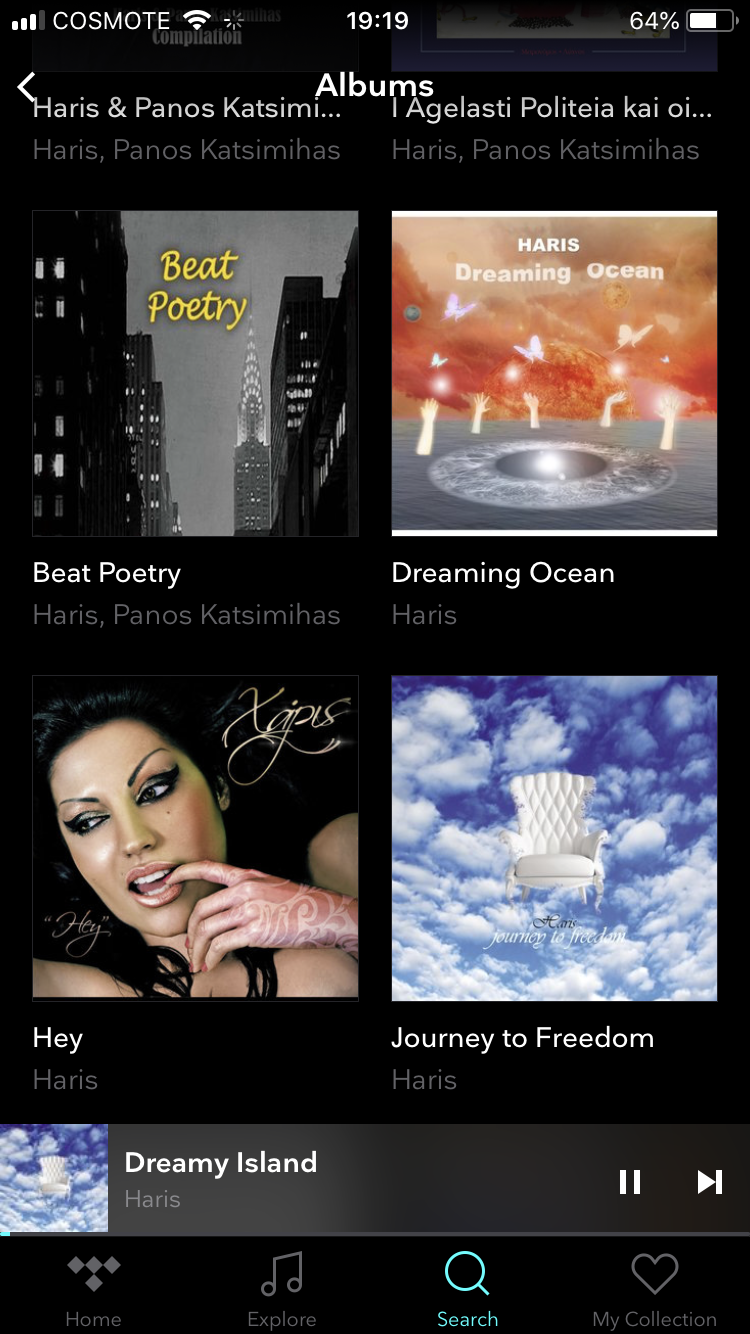
Task: Select the Search tab
Action: click(467, 1290)
